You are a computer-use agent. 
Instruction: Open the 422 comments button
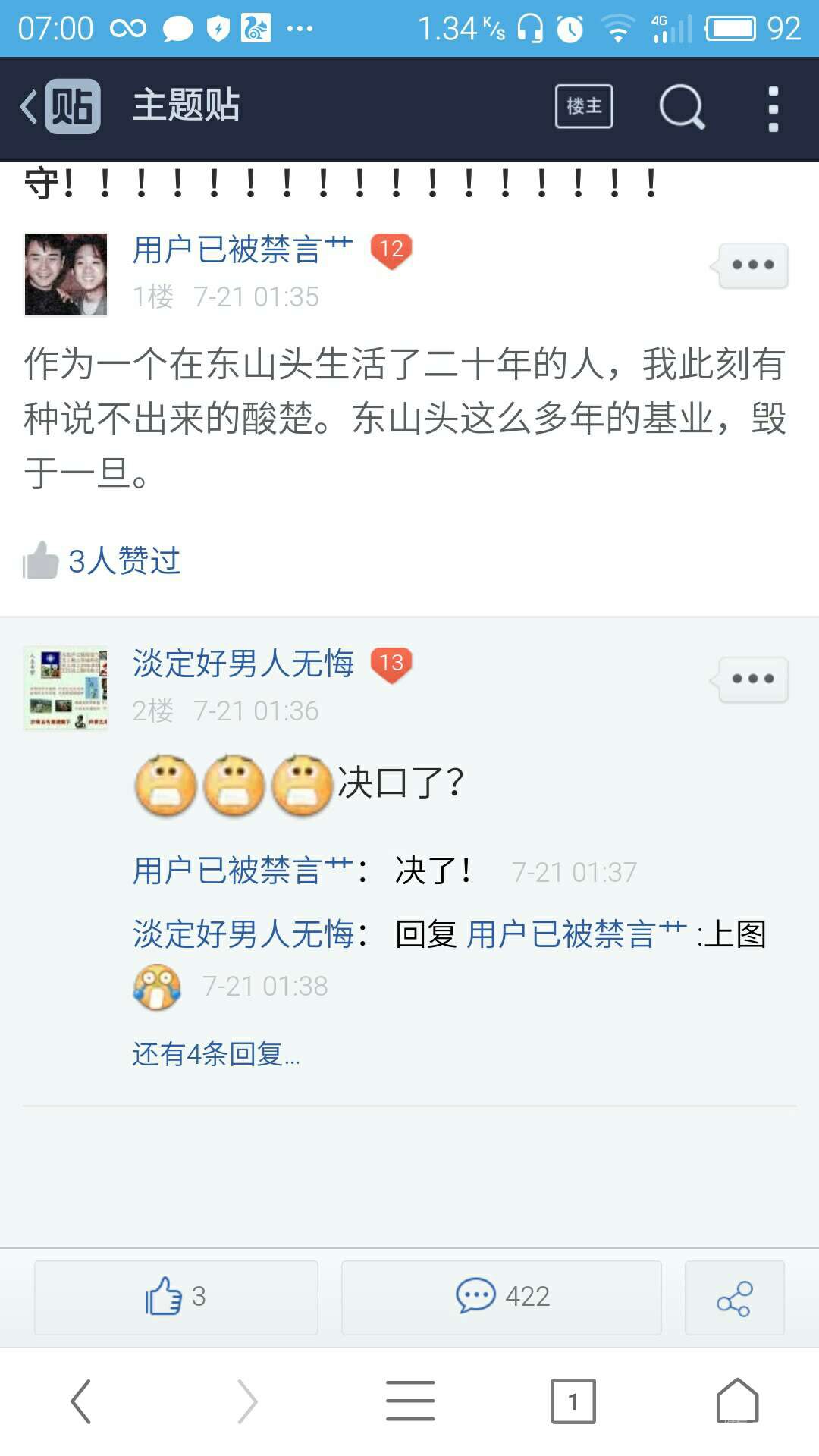click(x=501, y=1297)
